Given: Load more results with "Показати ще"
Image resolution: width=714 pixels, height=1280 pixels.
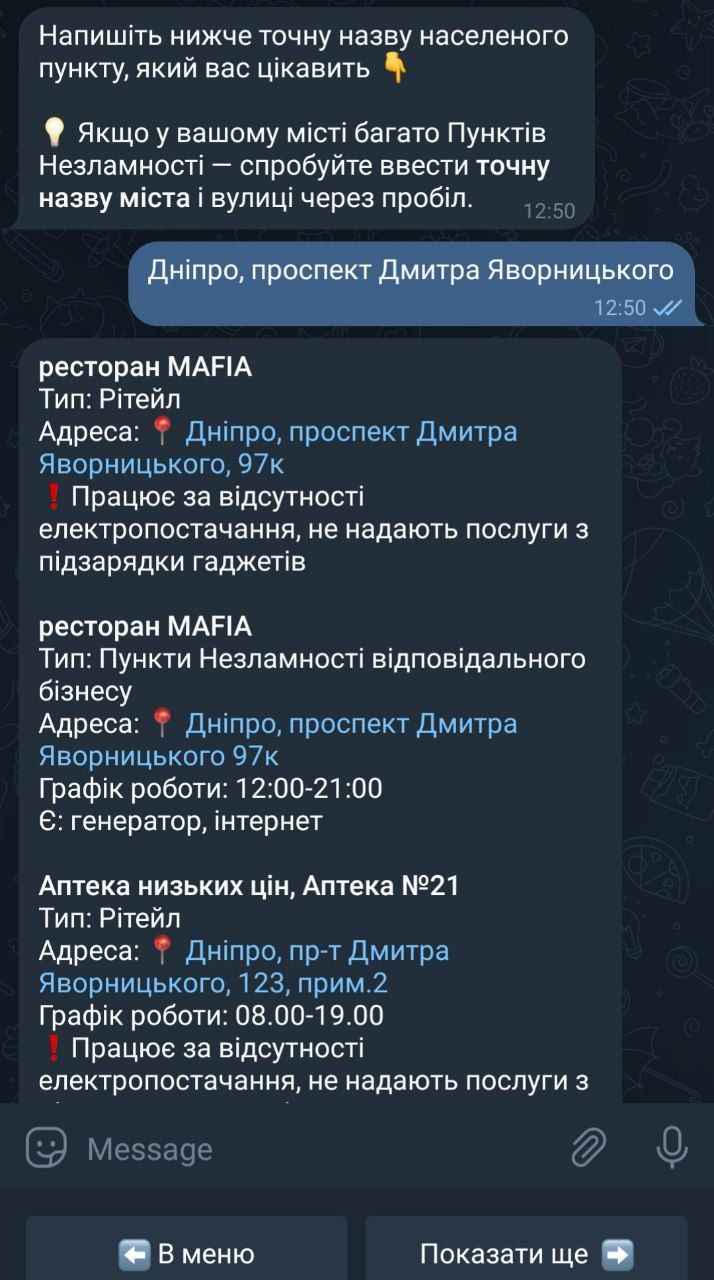Looking at the screenshot, I should (526, 1253).
